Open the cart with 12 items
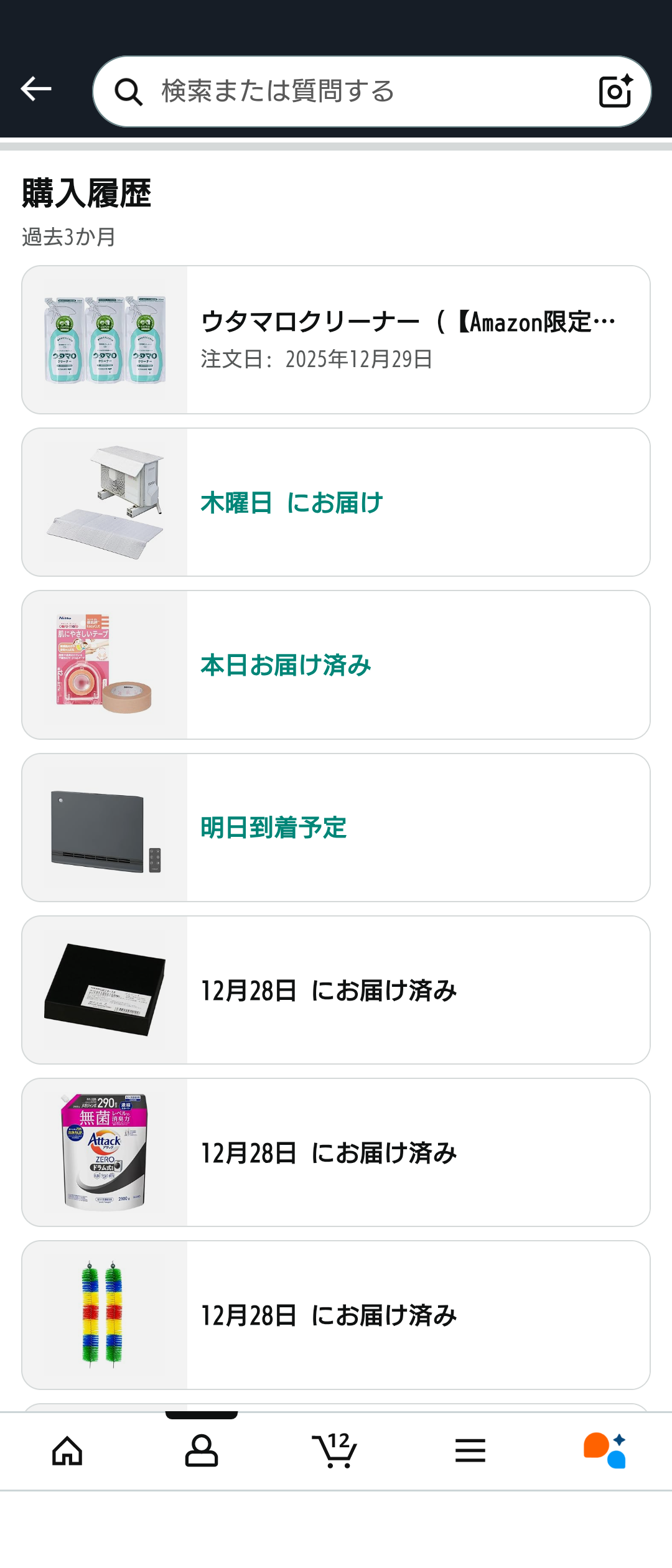This screenshot has height=1568, width=672. (x=335, y=1451)
